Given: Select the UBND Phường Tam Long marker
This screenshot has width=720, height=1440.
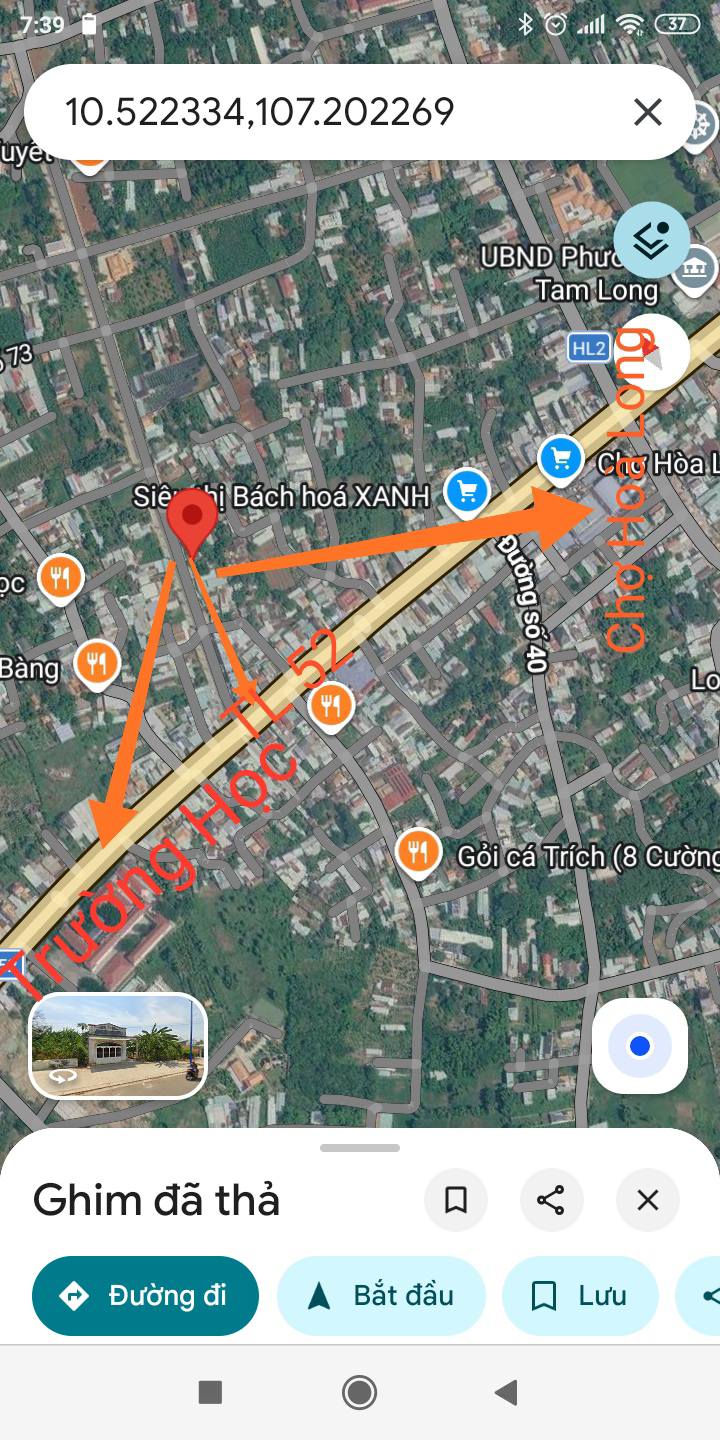Looking at the screenshot, I should pos(696,268).
